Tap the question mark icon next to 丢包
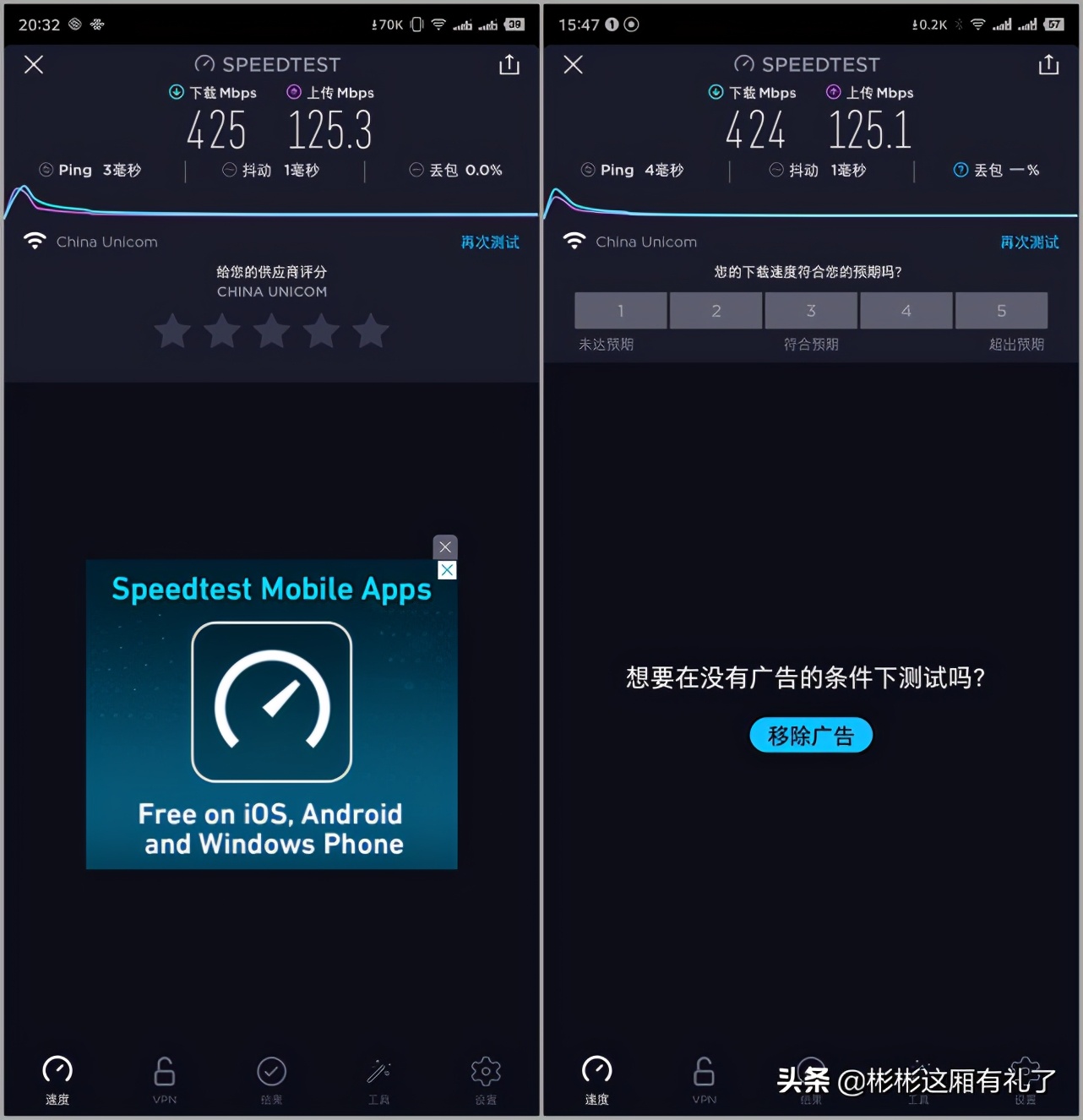The height and width of the screenshot is (1120, 1083). (x=961, y=170)
